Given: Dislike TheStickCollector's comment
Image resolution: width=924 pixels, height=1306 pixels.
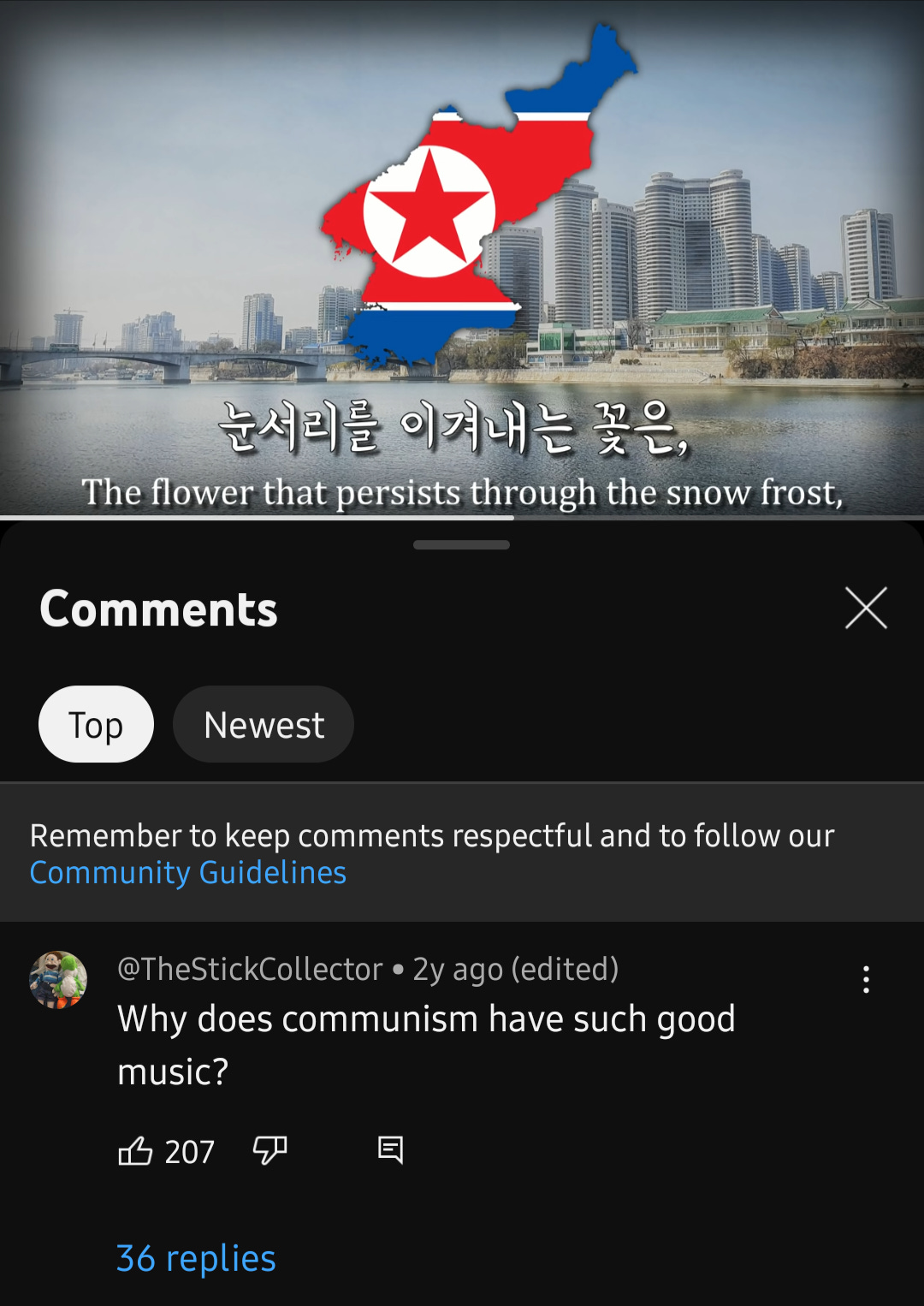Looking at the screenshot, I should point(269,1151).
